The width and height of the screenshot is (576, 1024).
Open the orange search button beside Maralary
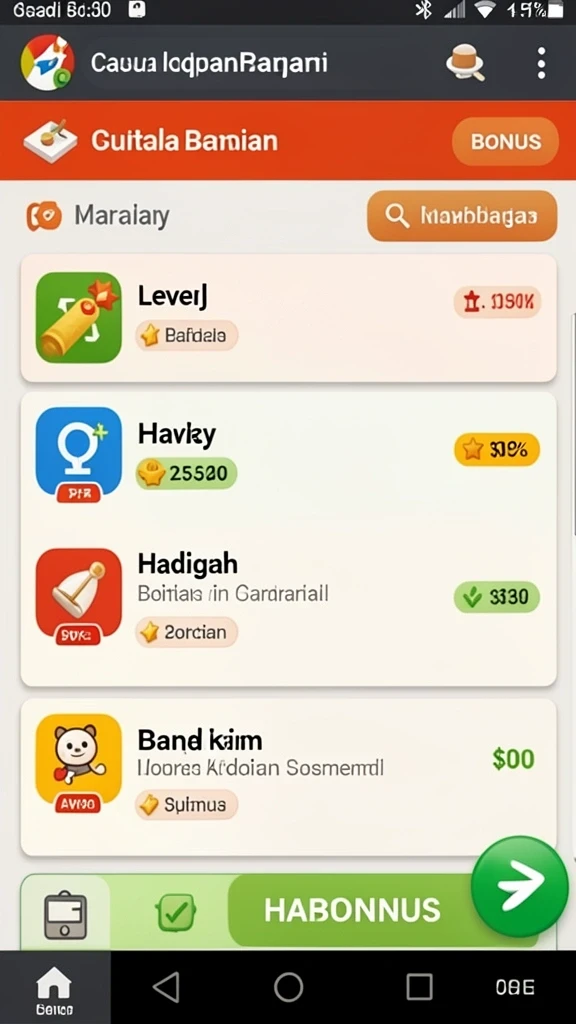tap(462, 216)
